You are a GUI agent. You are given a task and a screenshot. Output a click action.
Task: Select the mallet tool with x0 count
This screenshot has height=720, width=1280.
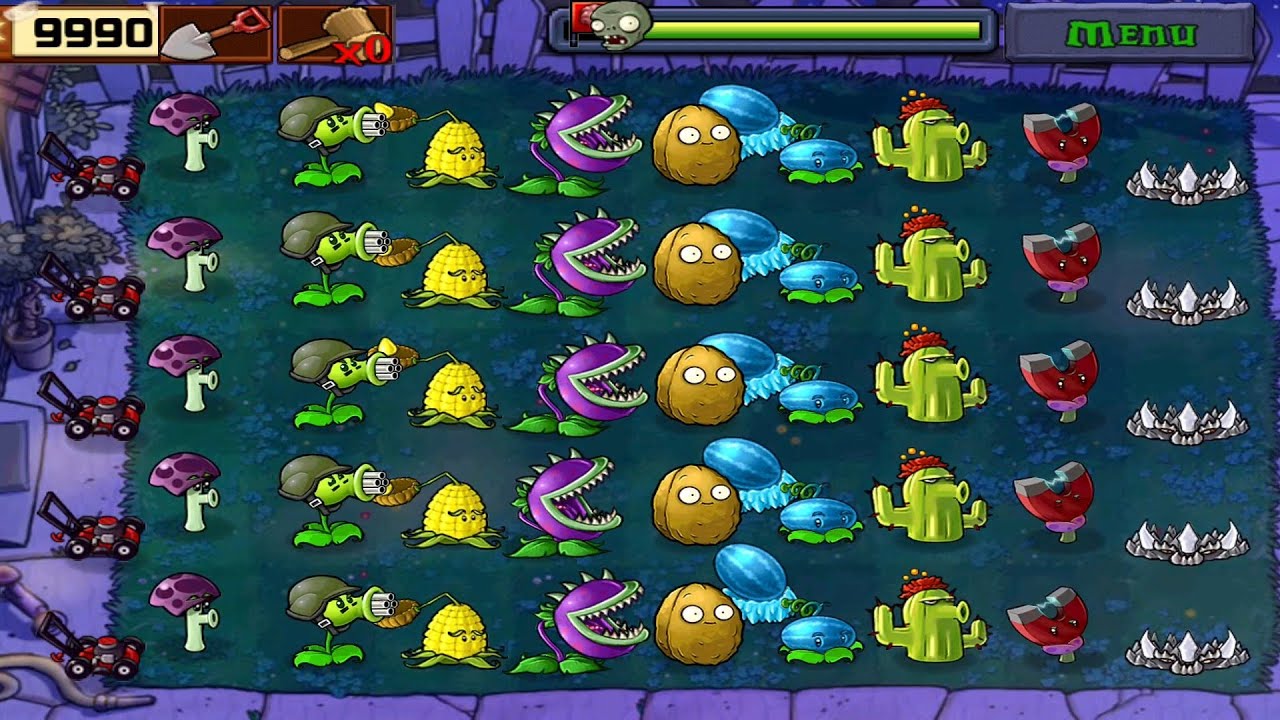coord(335,34)
